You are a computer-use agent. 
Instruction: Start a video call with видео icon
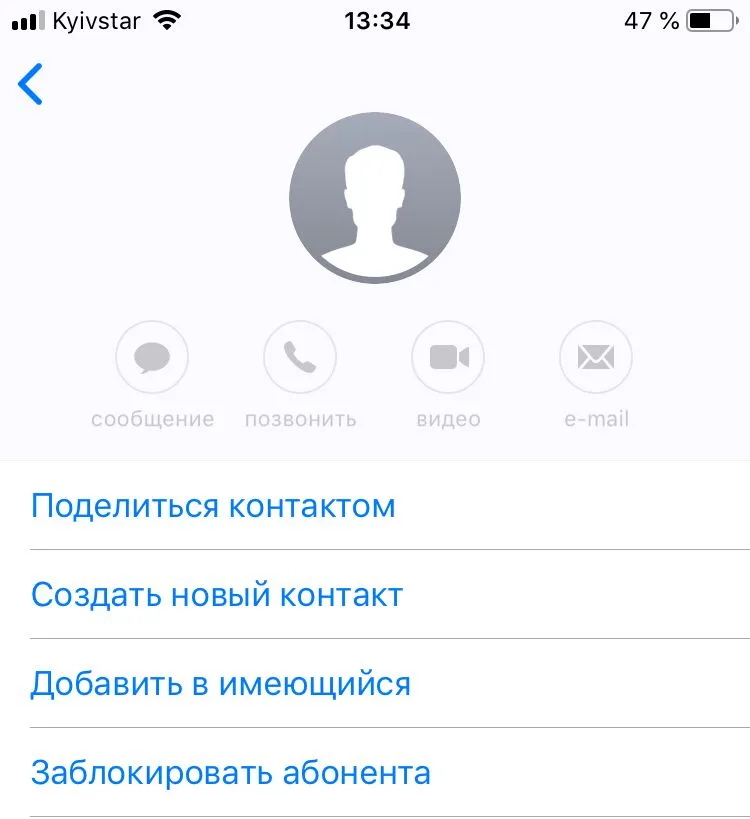(448, 357)
